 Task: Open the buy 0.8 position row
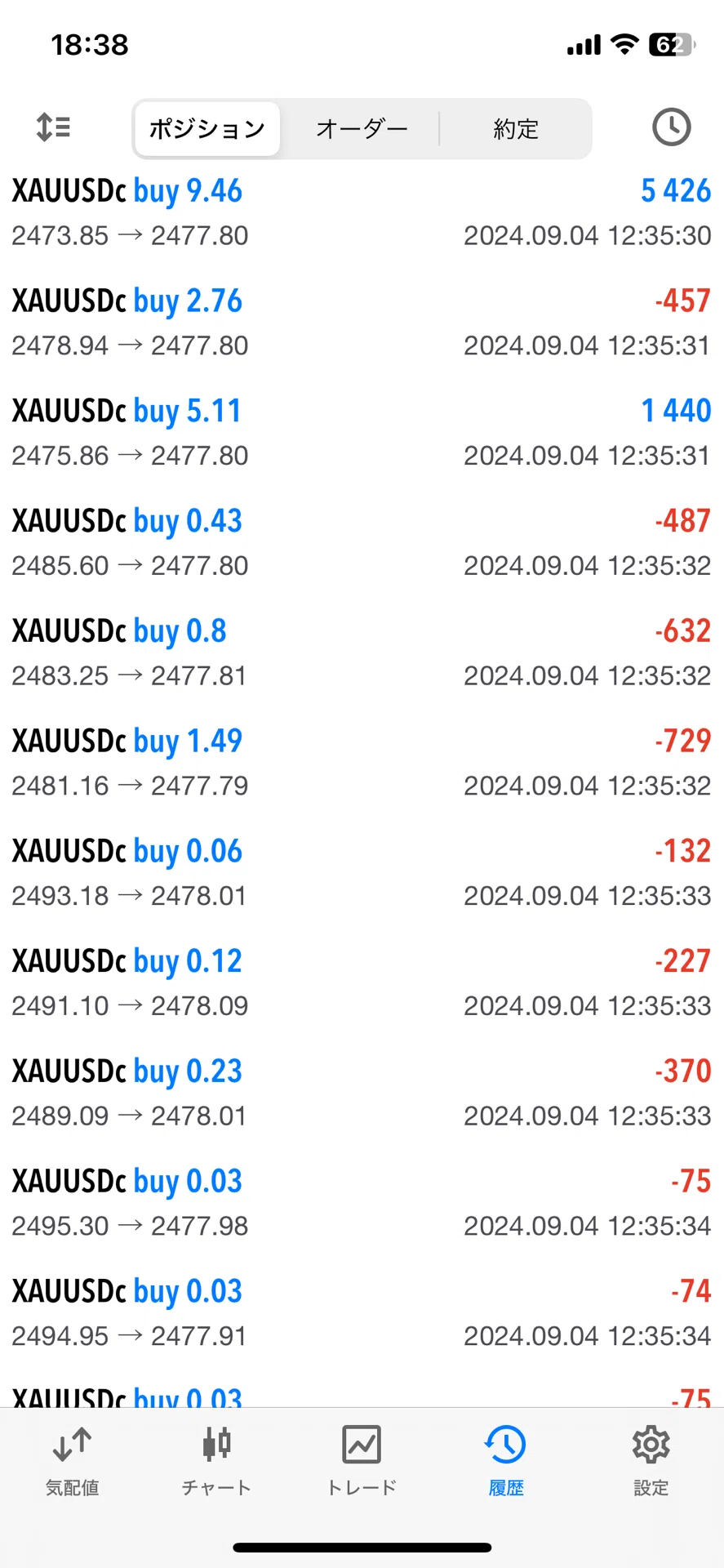pyautogui.click(x=362, y=653)
